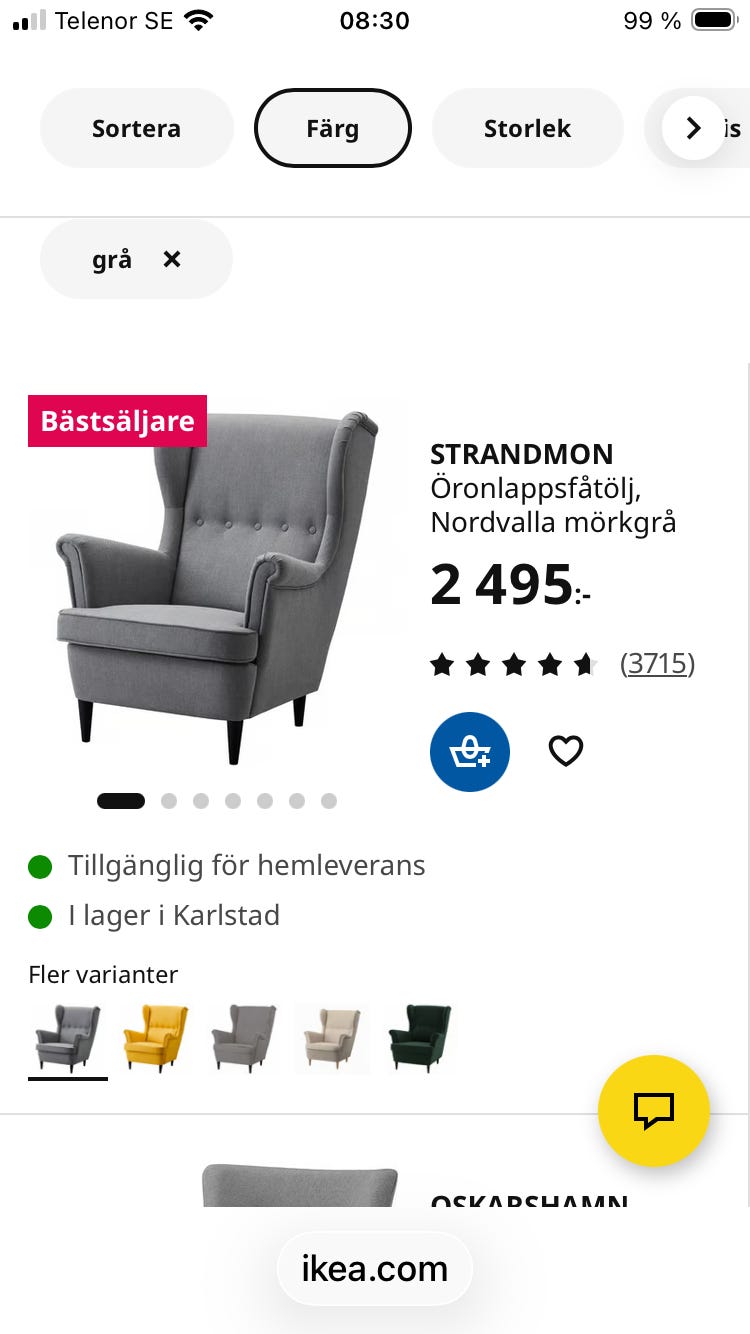
Task: Select the dark green armchair variant
Action: (420, 1038)
